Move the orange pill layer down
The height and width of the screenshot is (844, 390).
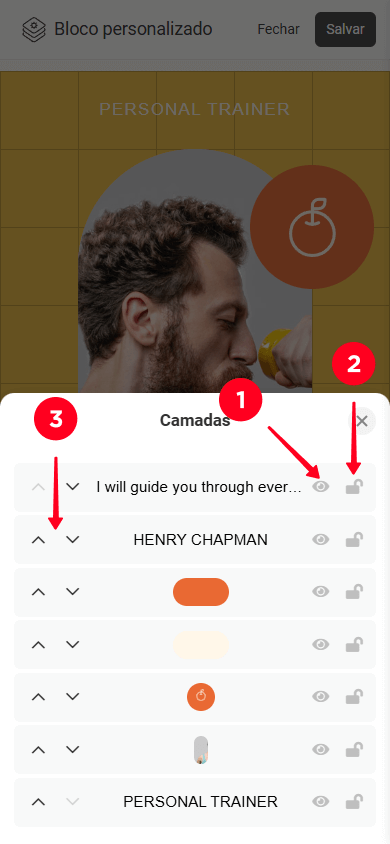coord(73,592)
